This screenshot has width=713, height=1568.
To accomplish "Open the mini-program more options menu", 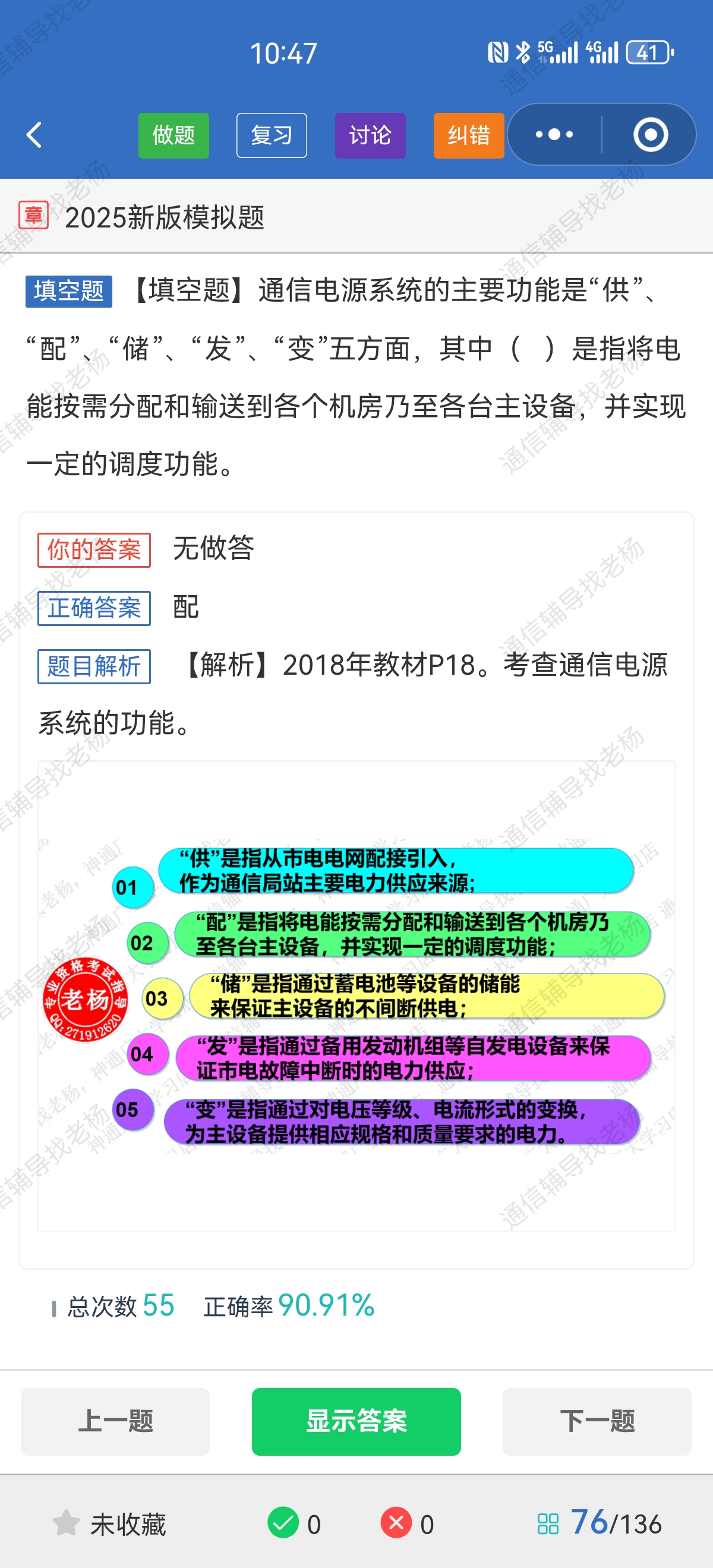I will [554, 134].
